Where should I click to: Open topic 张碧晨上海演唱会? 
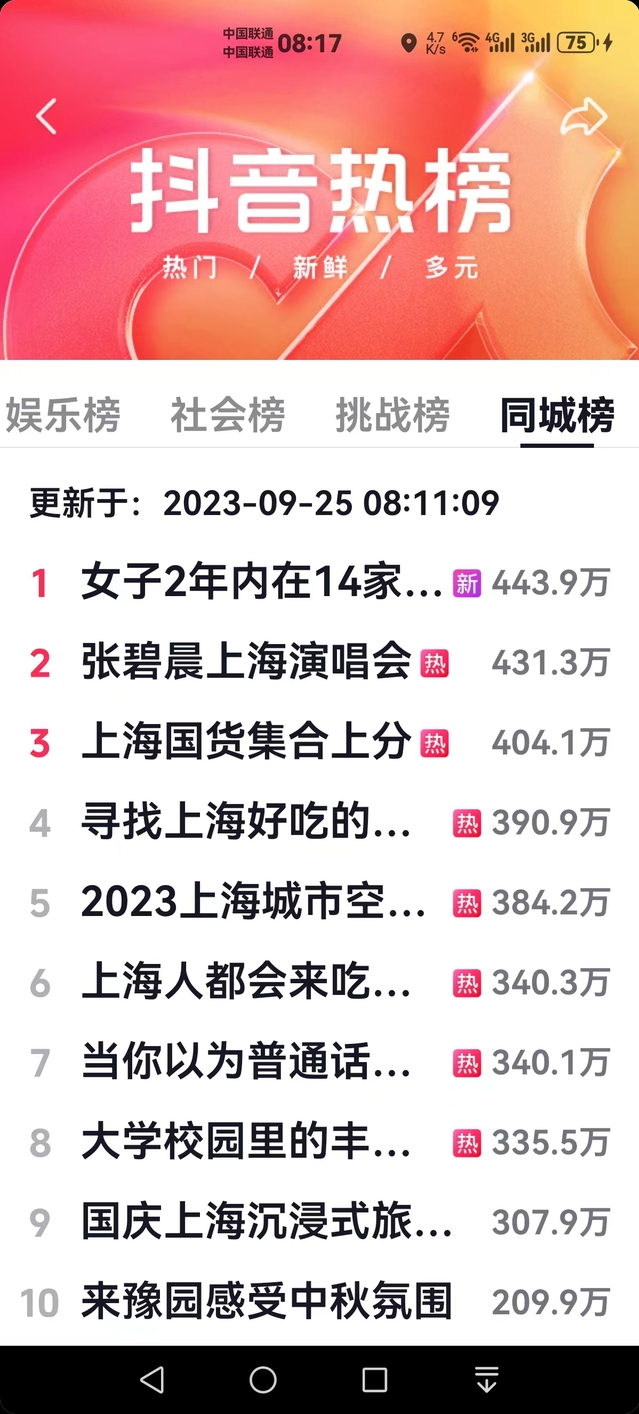pos(246,662)
